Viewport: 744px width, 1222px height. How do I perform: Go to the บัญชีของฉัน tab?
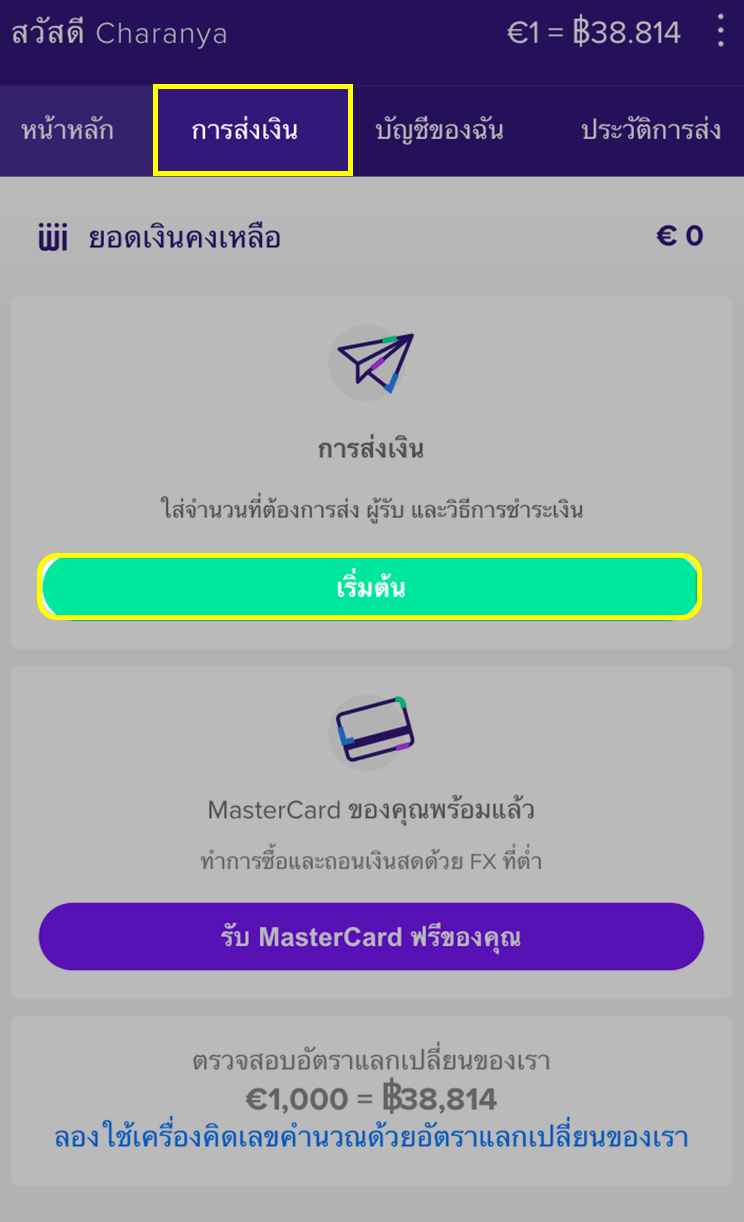(439, 131)
